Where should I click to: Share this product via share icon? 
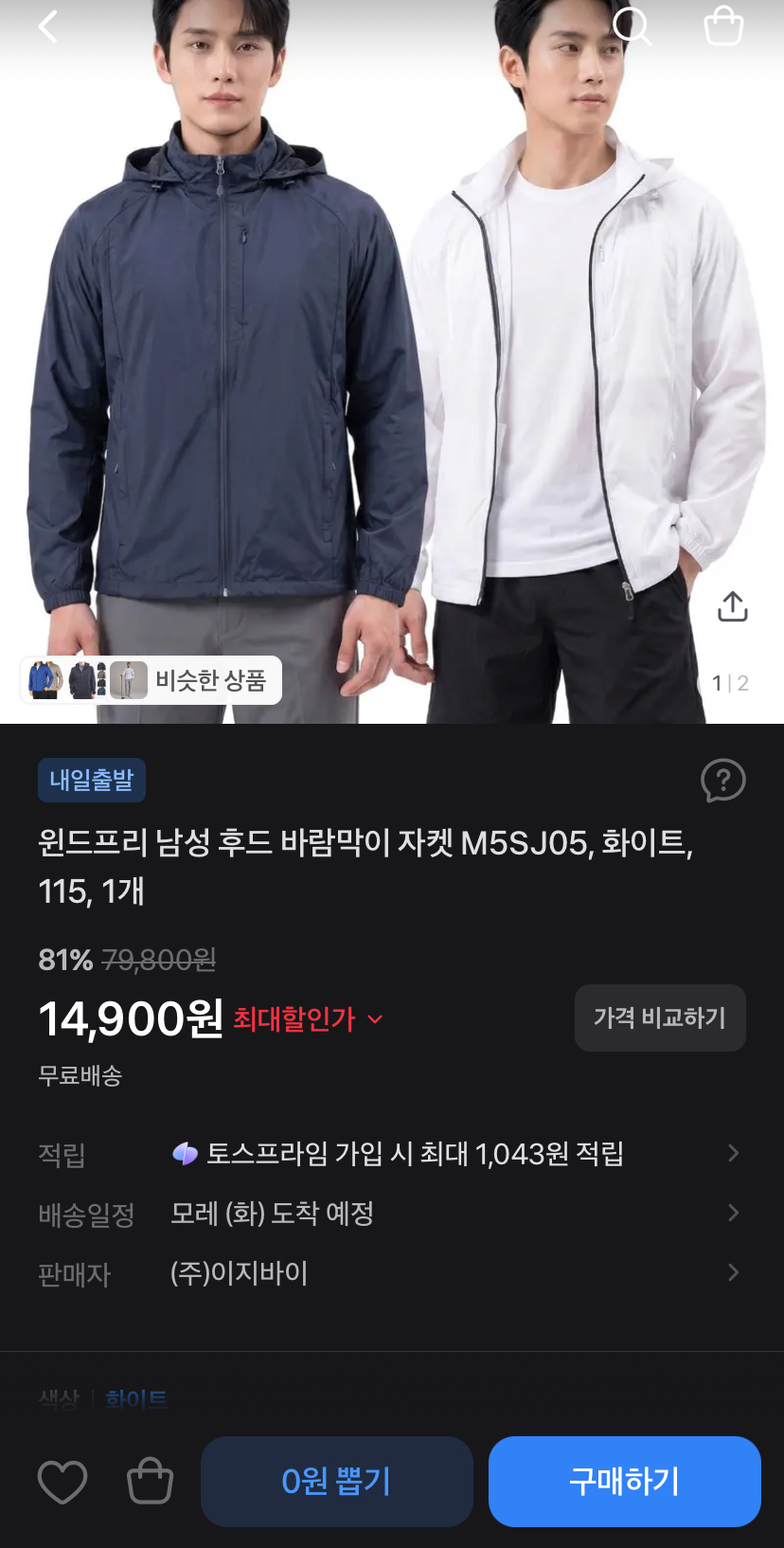(733, 606)
